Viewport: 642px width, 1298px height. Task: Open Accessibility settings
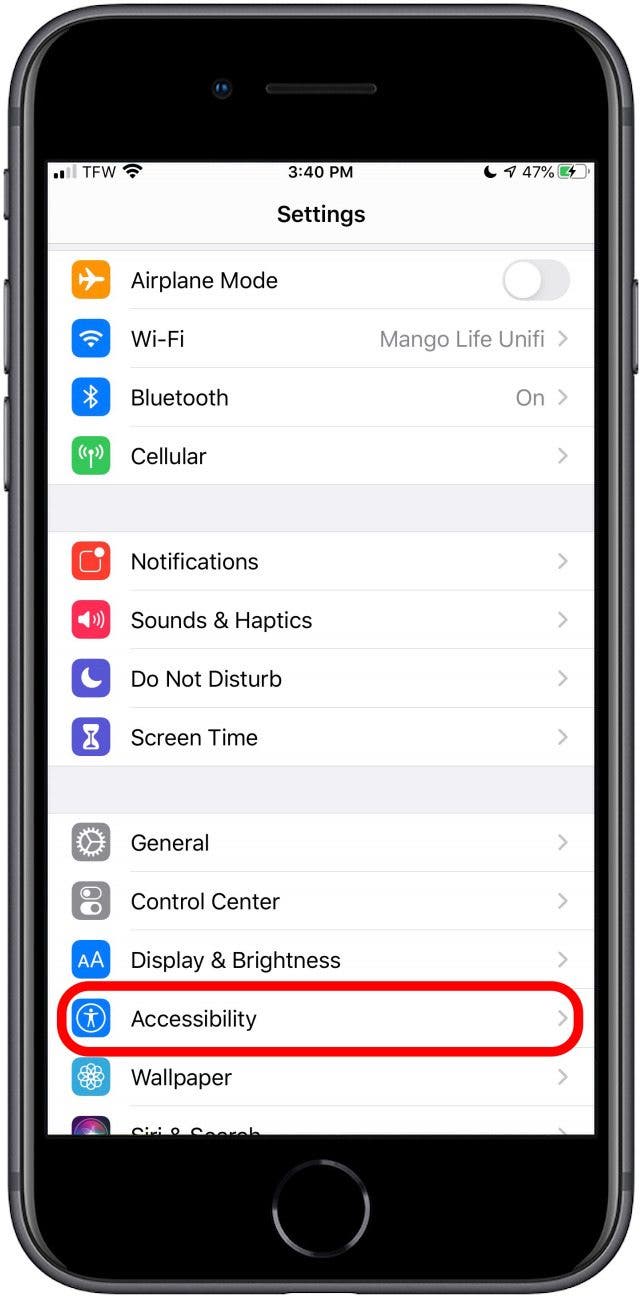pyautogui.click(x=320, y=1019)
